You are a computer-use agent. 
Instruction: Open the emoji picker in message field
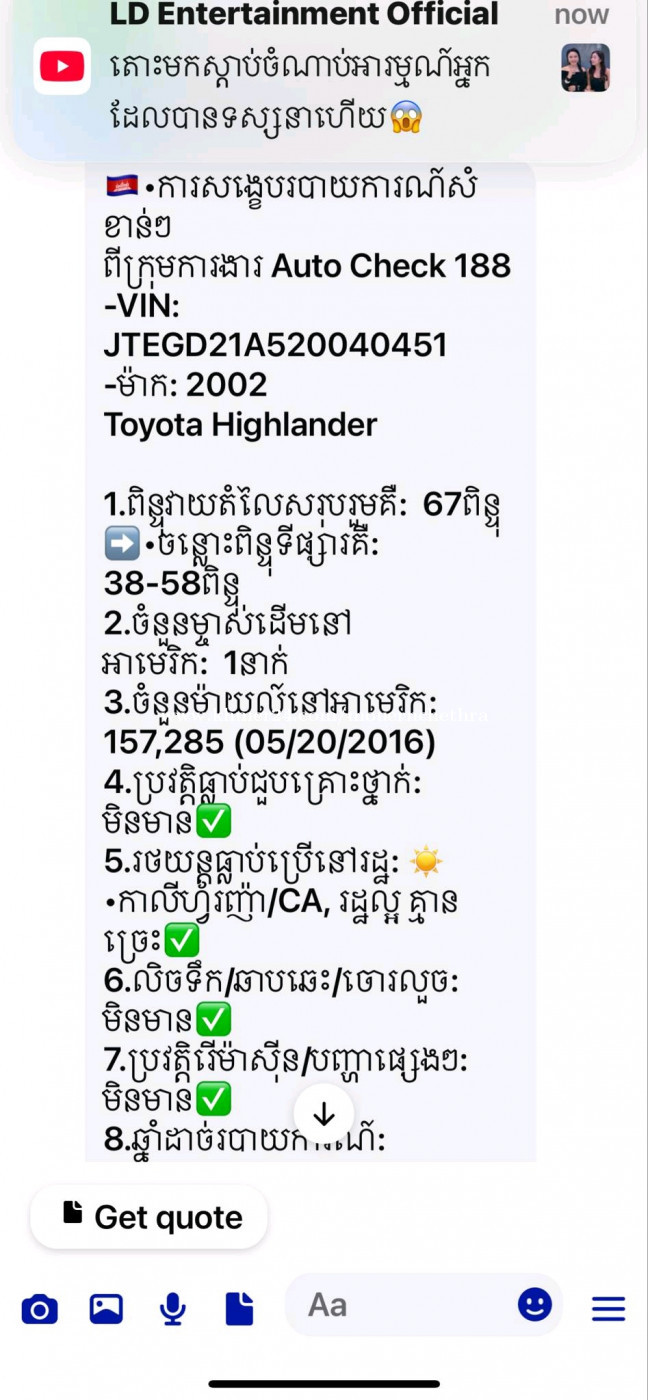point(535,1304)
